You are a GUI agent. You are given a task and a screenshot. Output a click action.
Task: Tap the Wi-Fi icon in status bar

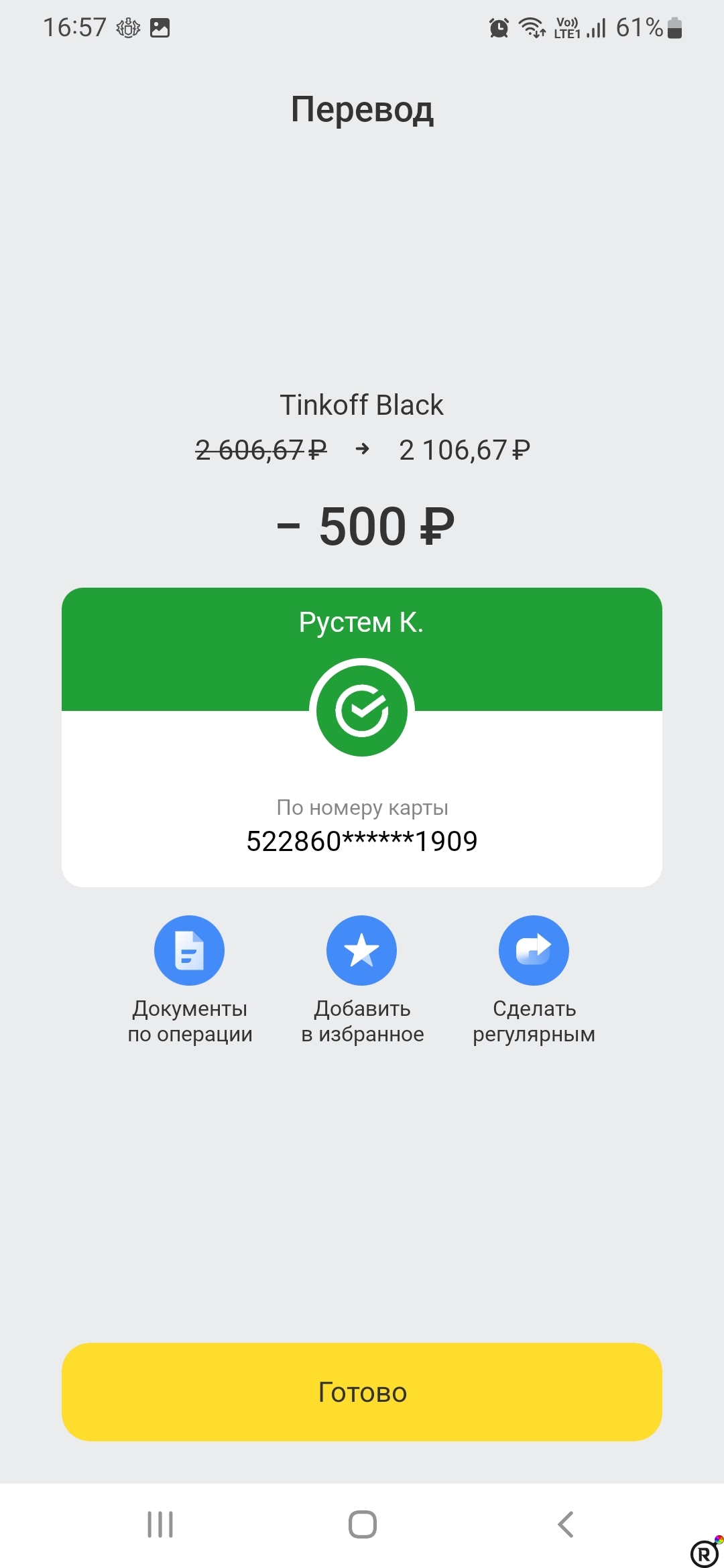click(532, 27)
